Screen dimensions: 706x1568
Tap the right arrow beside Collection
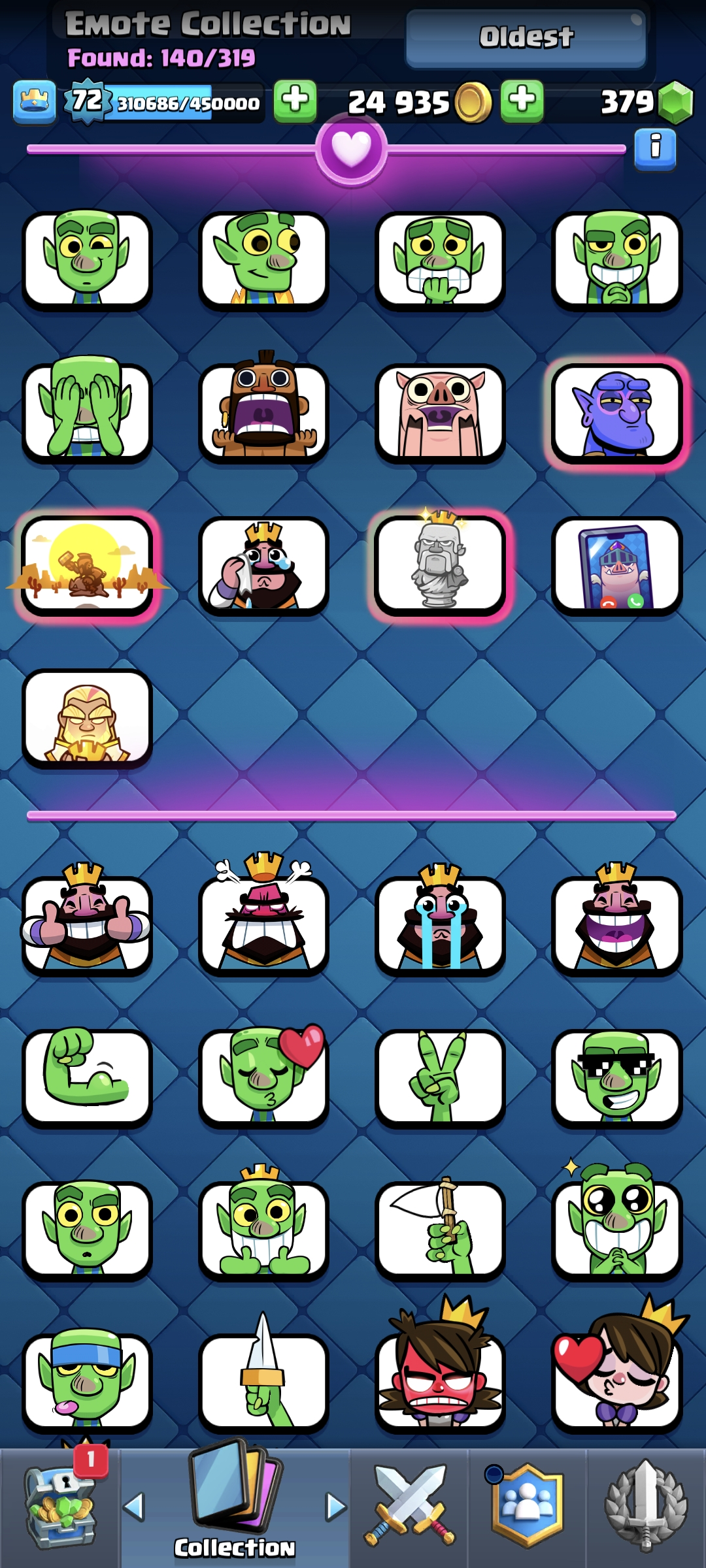[335, 1507]
